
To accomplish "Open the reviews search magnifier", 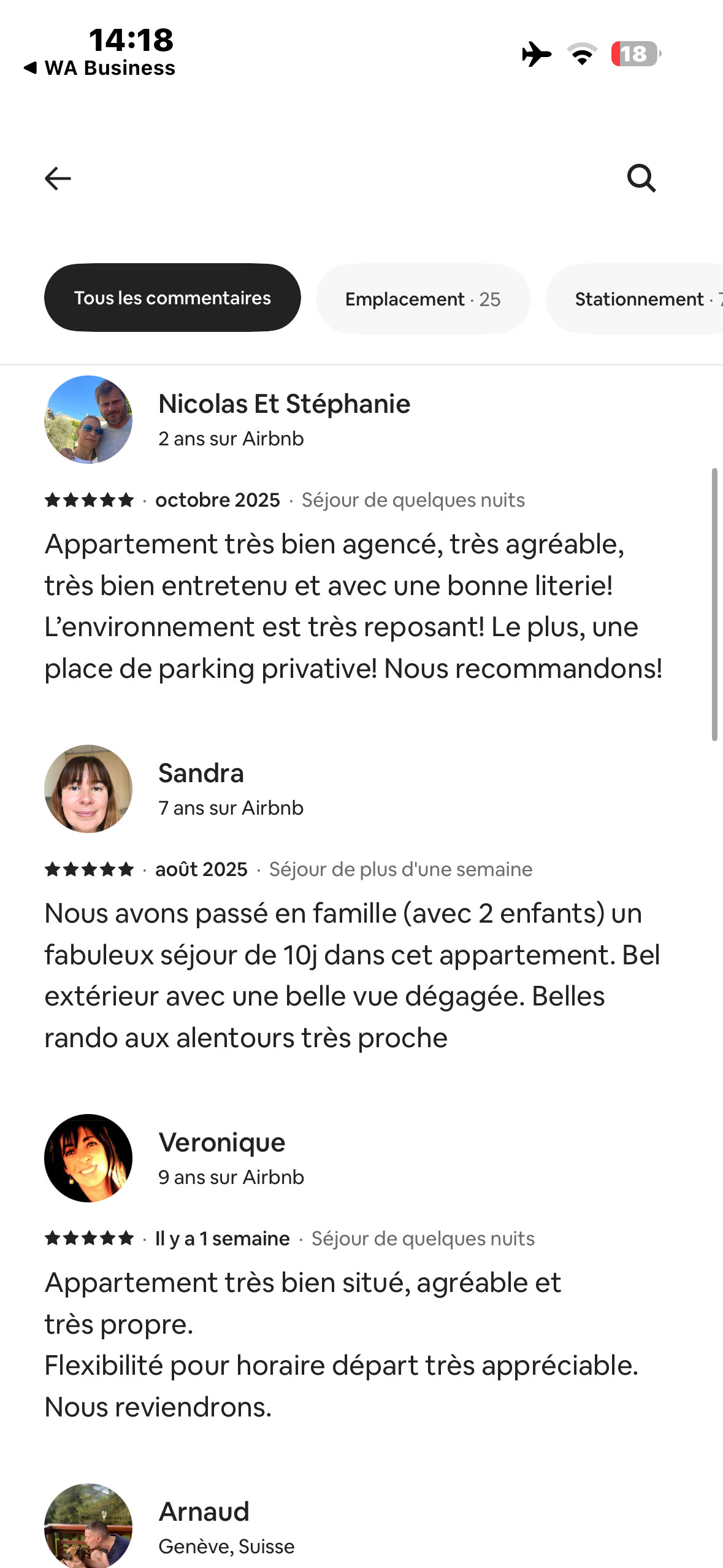I will [x=641, y=179].
